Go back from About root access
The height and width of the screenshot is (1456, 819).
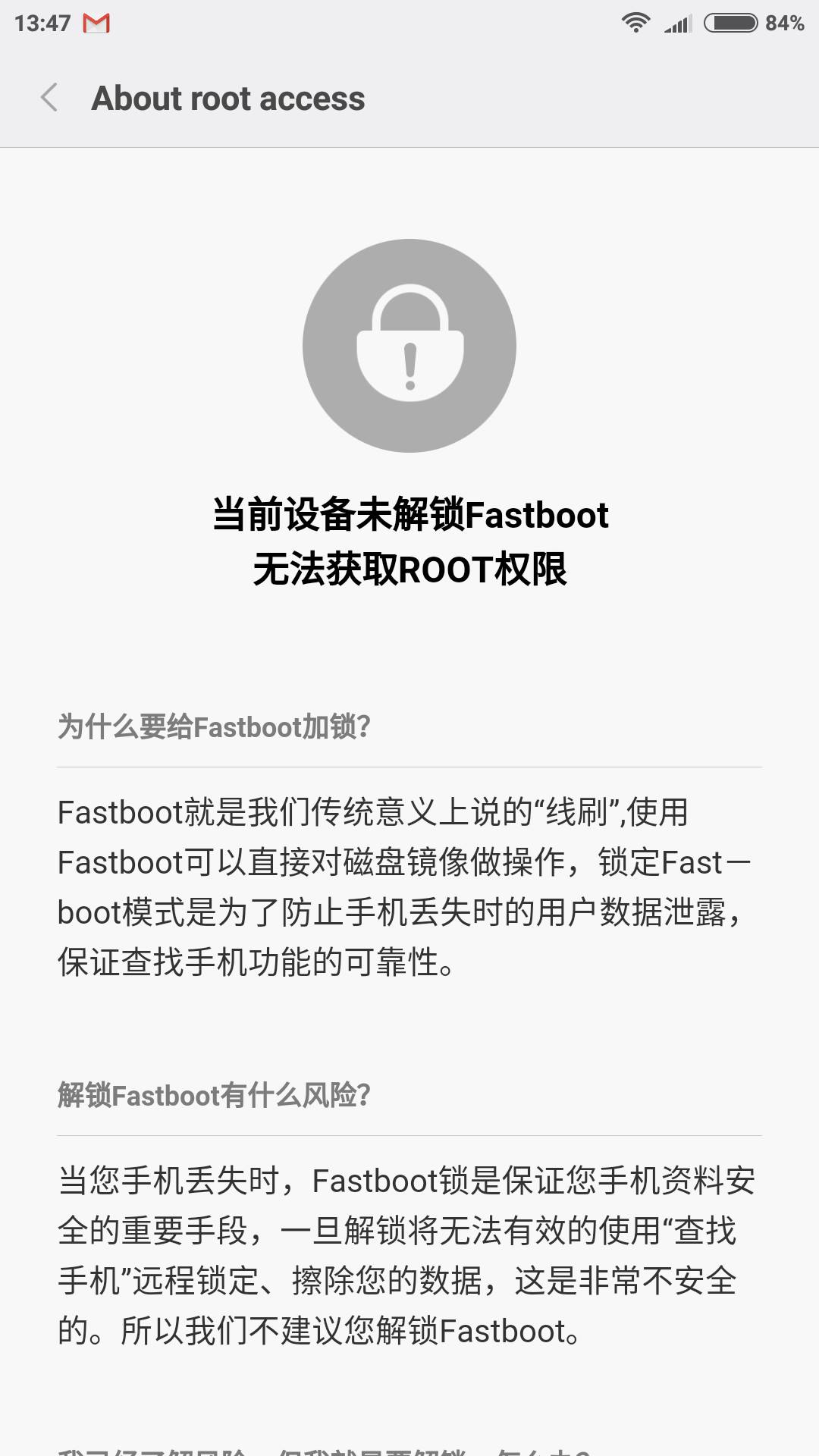click(49, 98)
